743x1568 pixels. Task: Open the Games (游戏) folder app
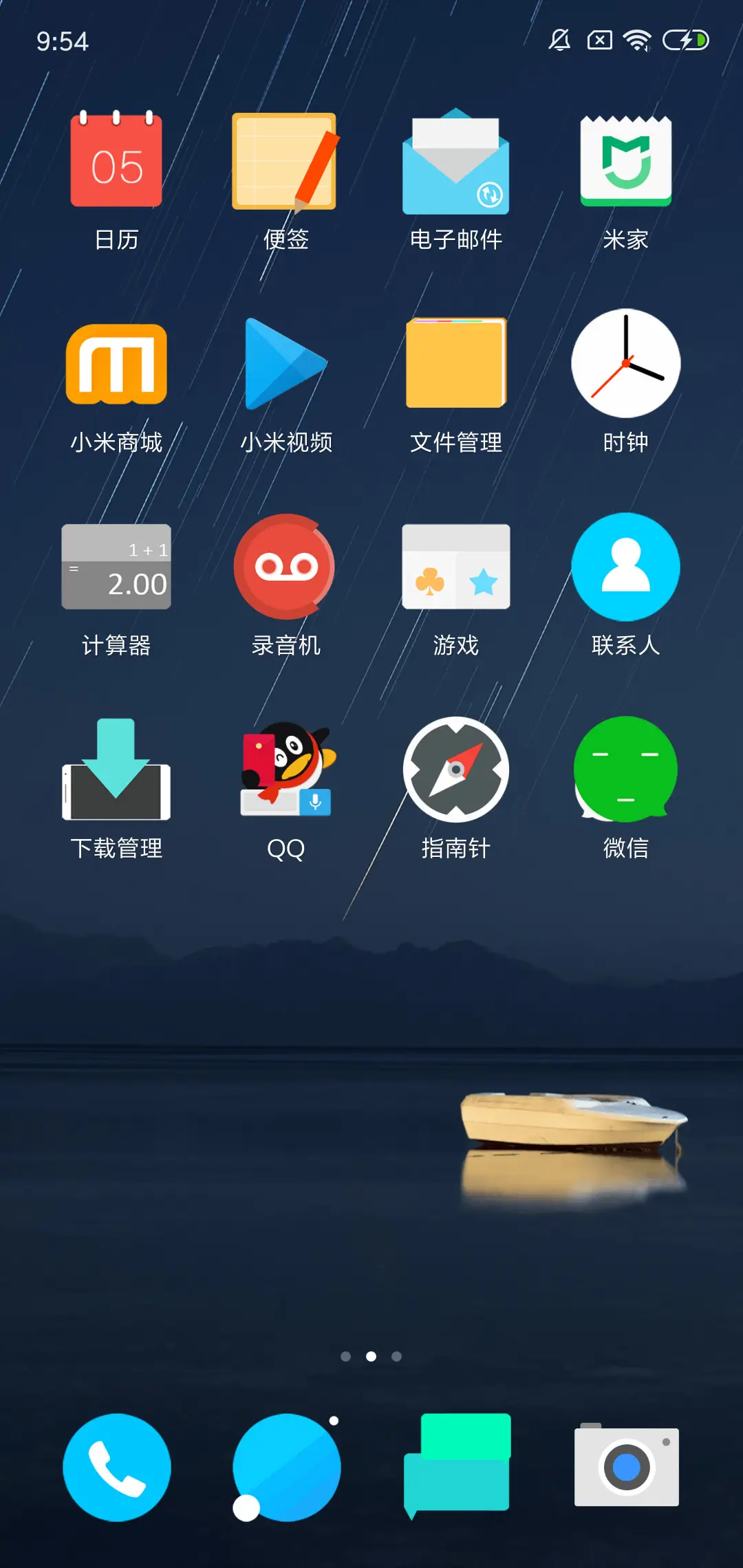pyautogui.click(x=455, y=566)
